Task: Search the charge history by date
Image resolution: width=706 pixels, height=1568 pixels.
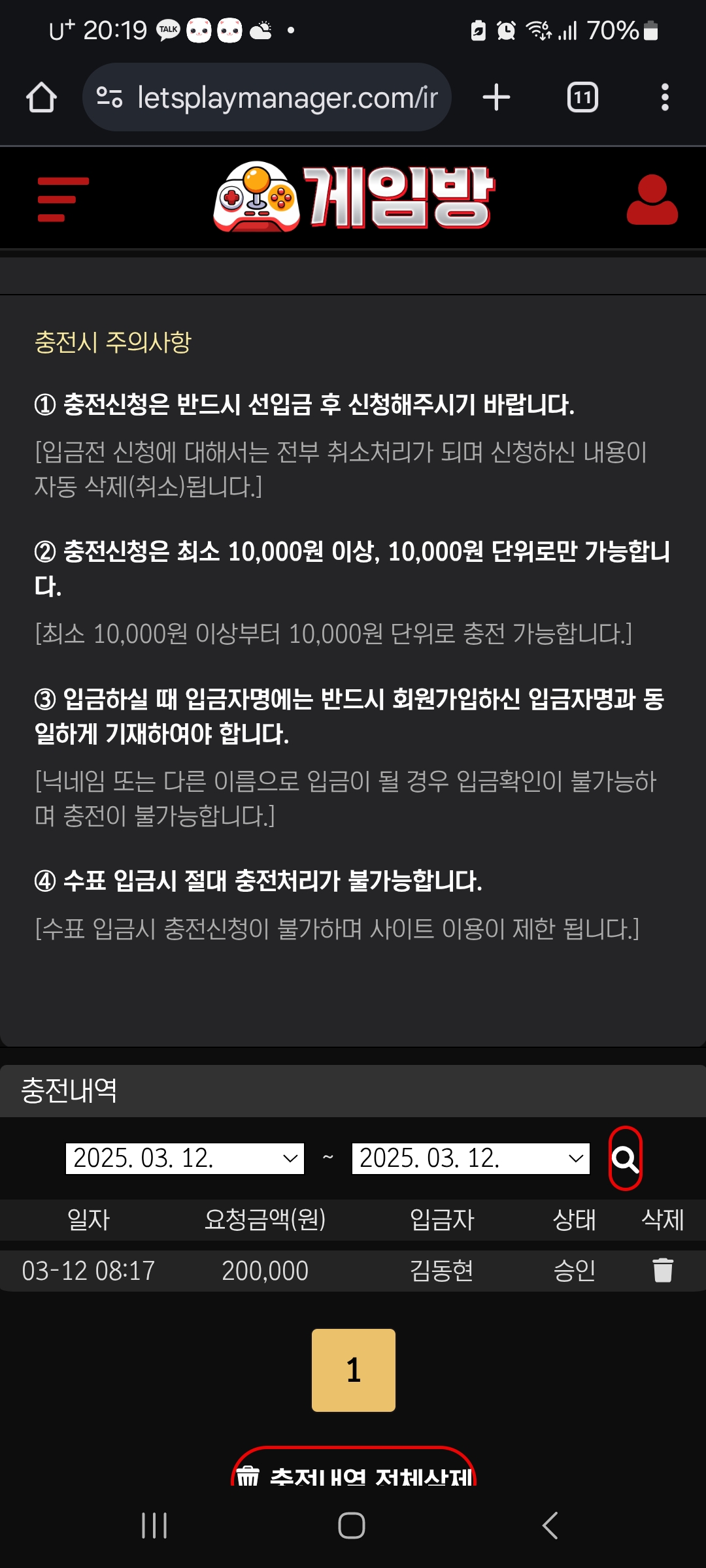Action: pyautogui.click(x=625, y=1158)
